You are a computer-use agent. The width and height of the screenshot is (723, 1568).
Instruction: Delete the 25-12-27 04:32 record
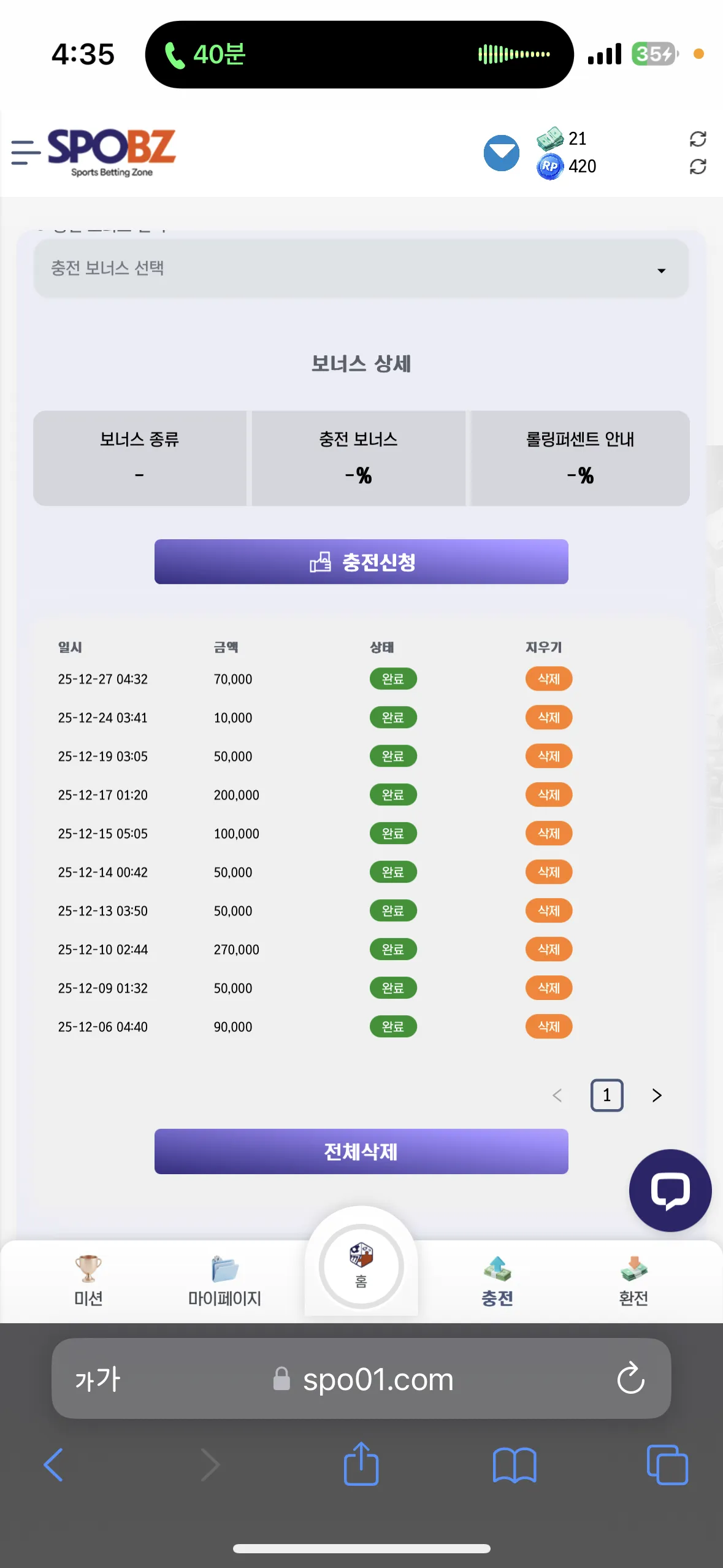[x=548, y=678]
